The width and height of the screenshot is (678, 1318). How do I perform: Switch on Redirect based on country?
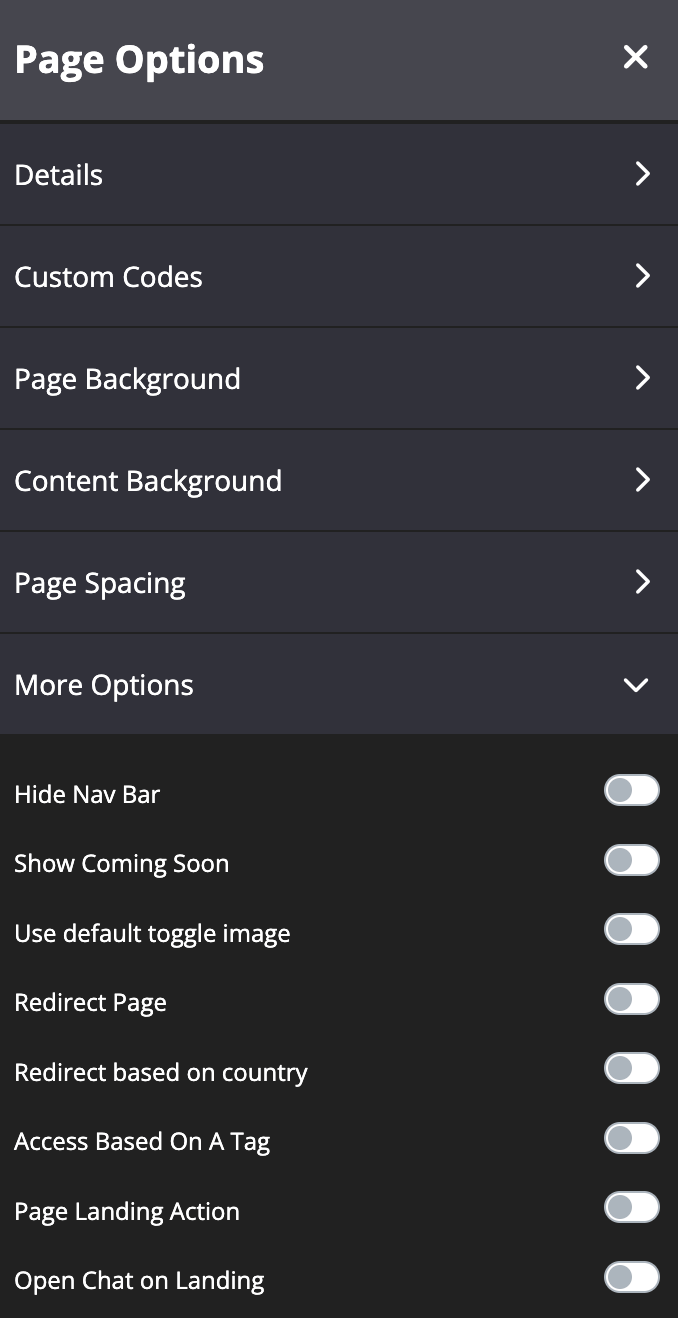(x=631, y=1069)
